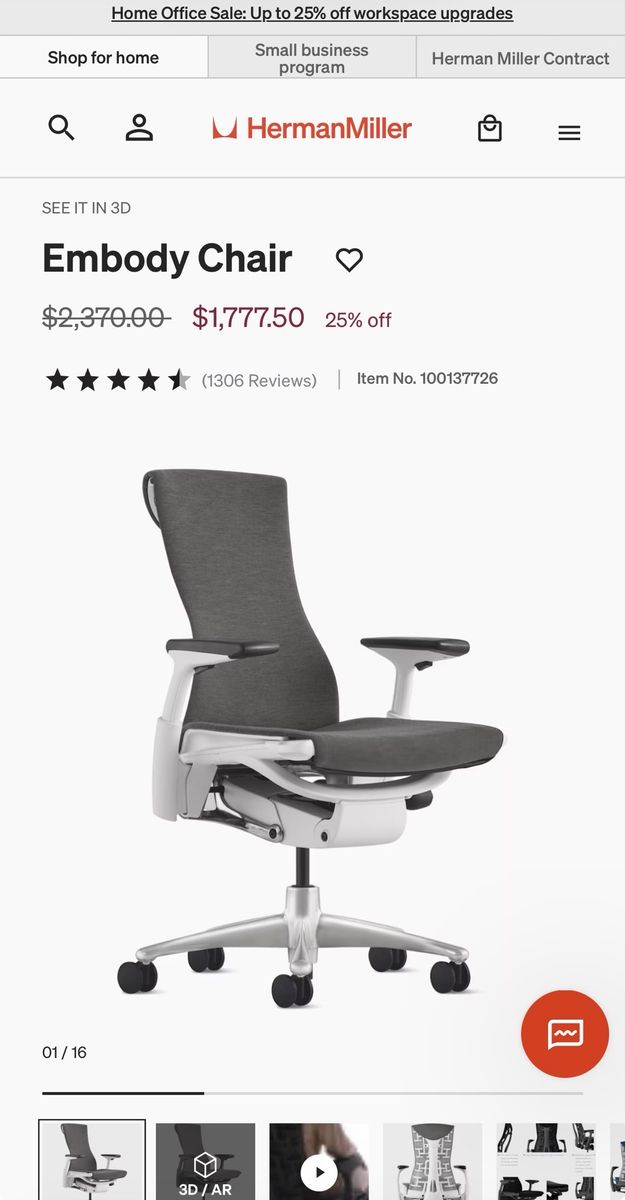Play the product video thumbnail
The height and width of the screenshot is (1200, 625).
[x=319, y=1162]
